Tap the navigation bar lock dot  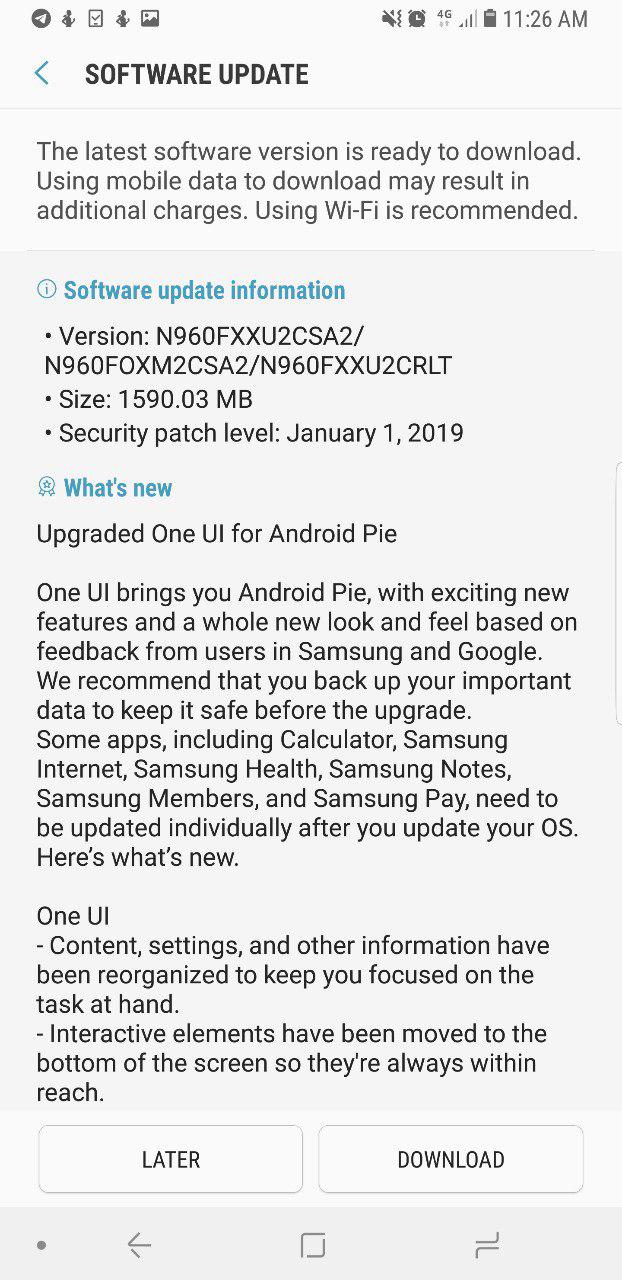[41, 1245]
